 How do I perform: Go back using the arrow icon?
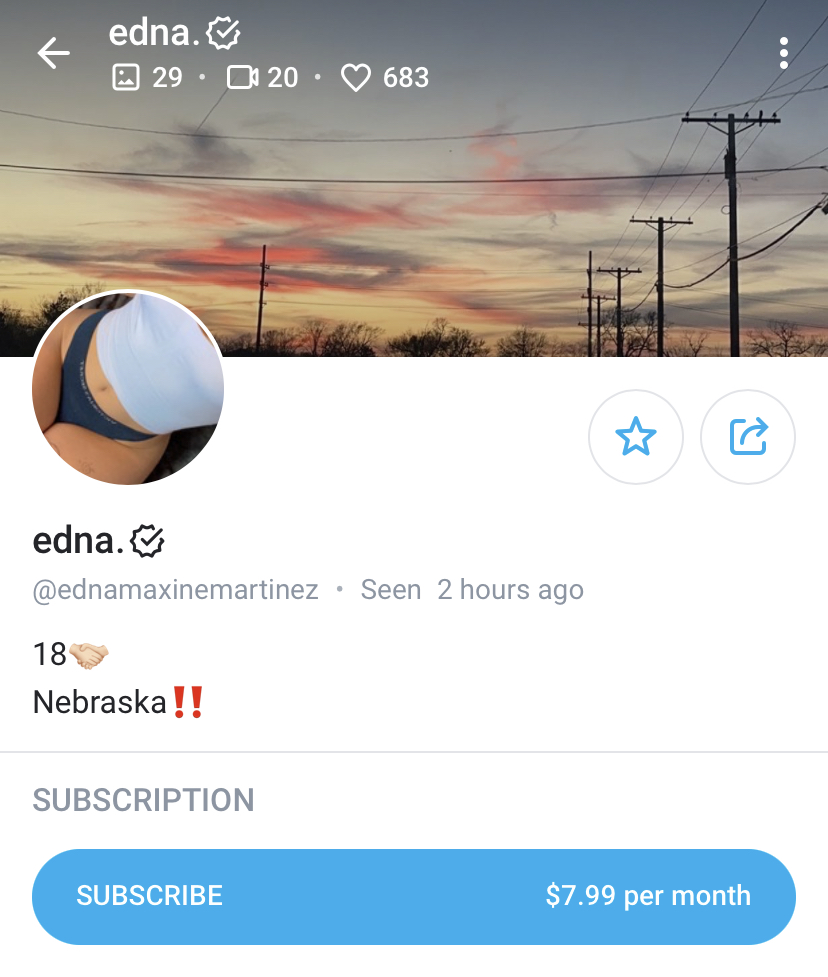pyautogui.click(x=54, y=54)
